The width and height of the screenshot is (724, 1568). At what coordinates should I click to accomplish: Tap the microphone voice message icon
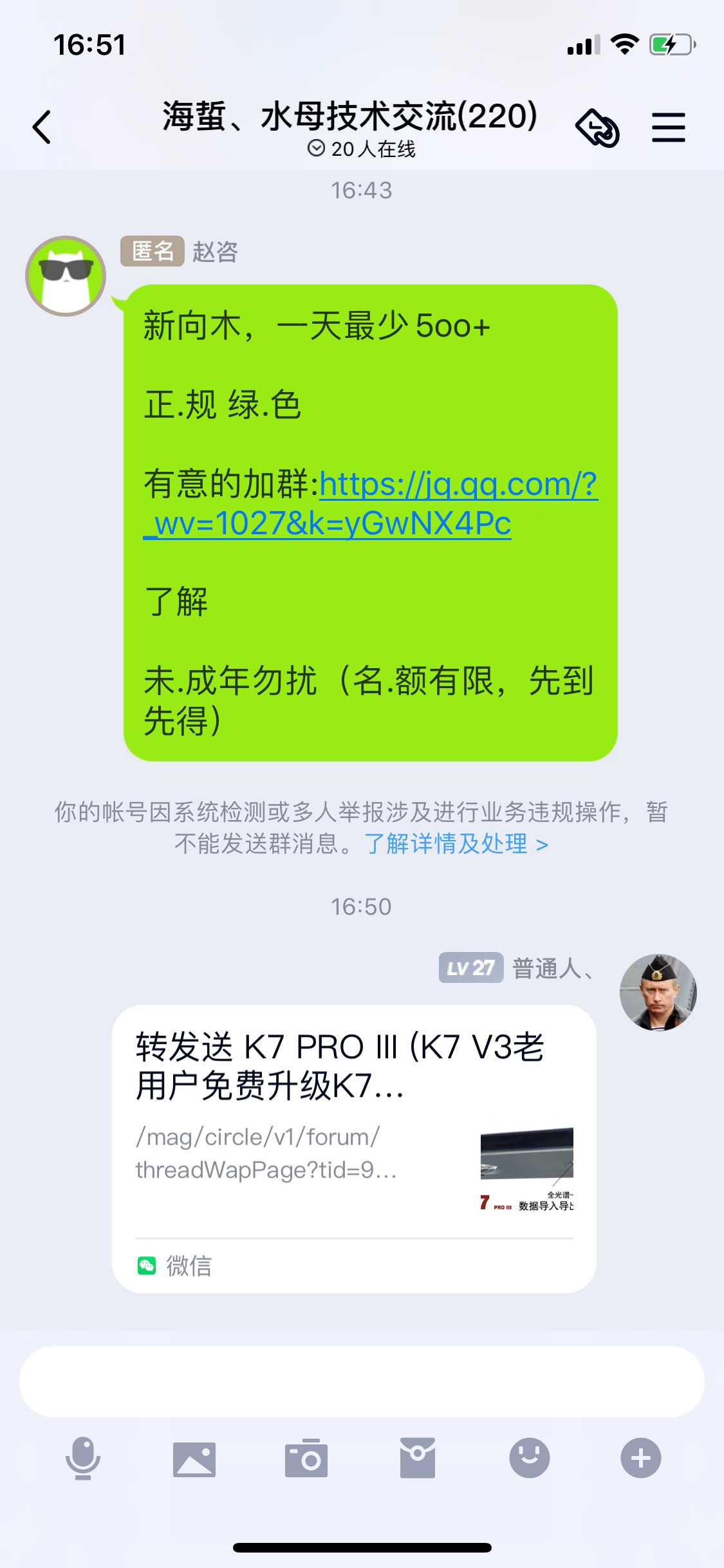(x=83, y=1459)
